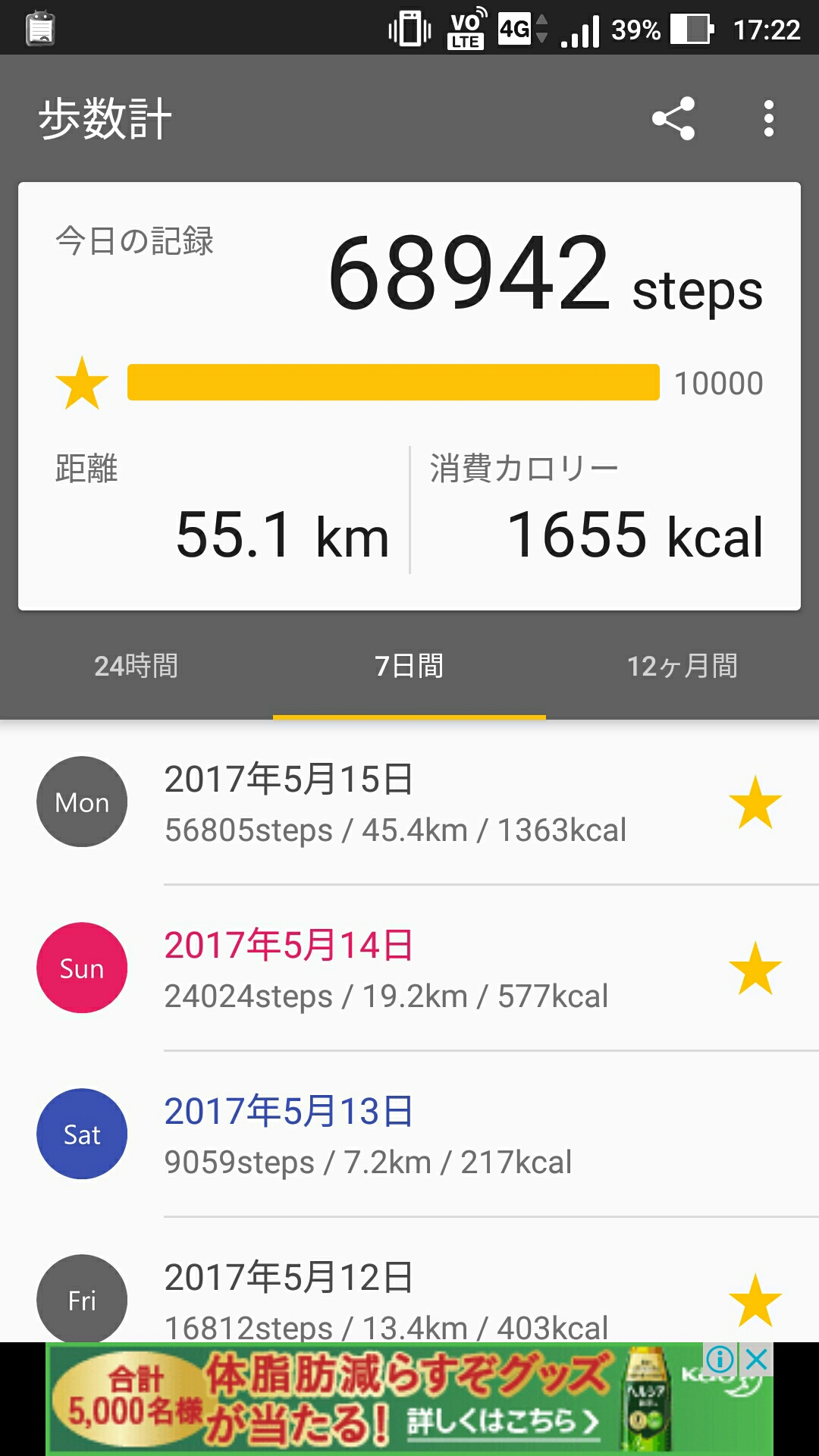Screen dimensions: 819x1456
Task: Open the Monday 2017年5月15日 record
Action: point(409,802)
